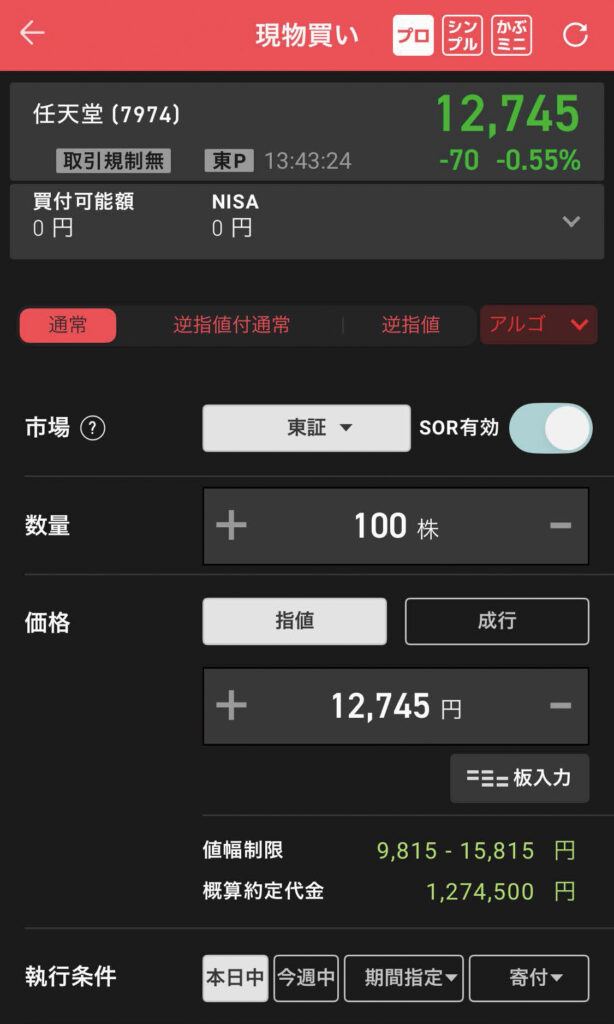Select the 通常 order type
Viewport: 614px width, 1024px height.
[x=68, y=326]
